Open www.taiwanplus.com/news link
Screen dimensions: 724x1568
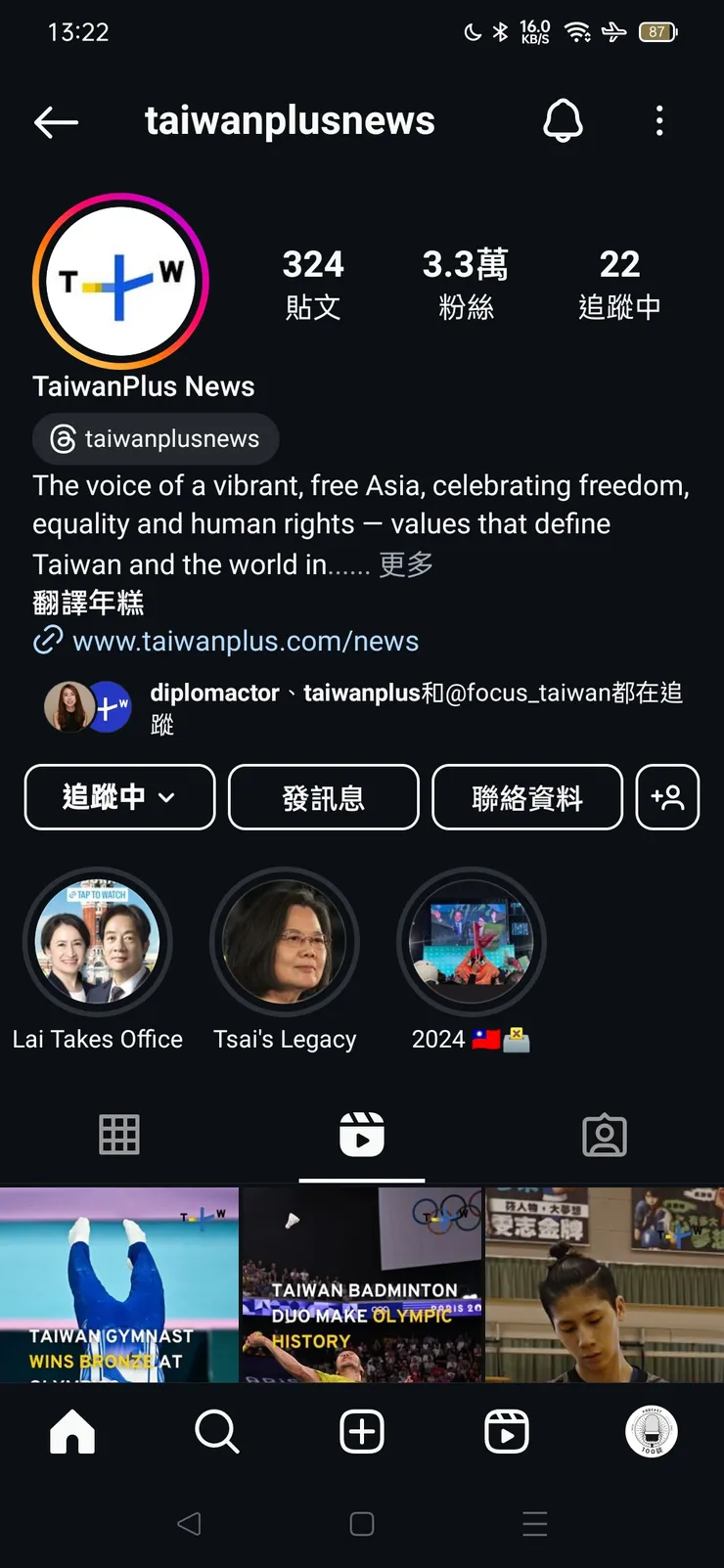(245, 641)
